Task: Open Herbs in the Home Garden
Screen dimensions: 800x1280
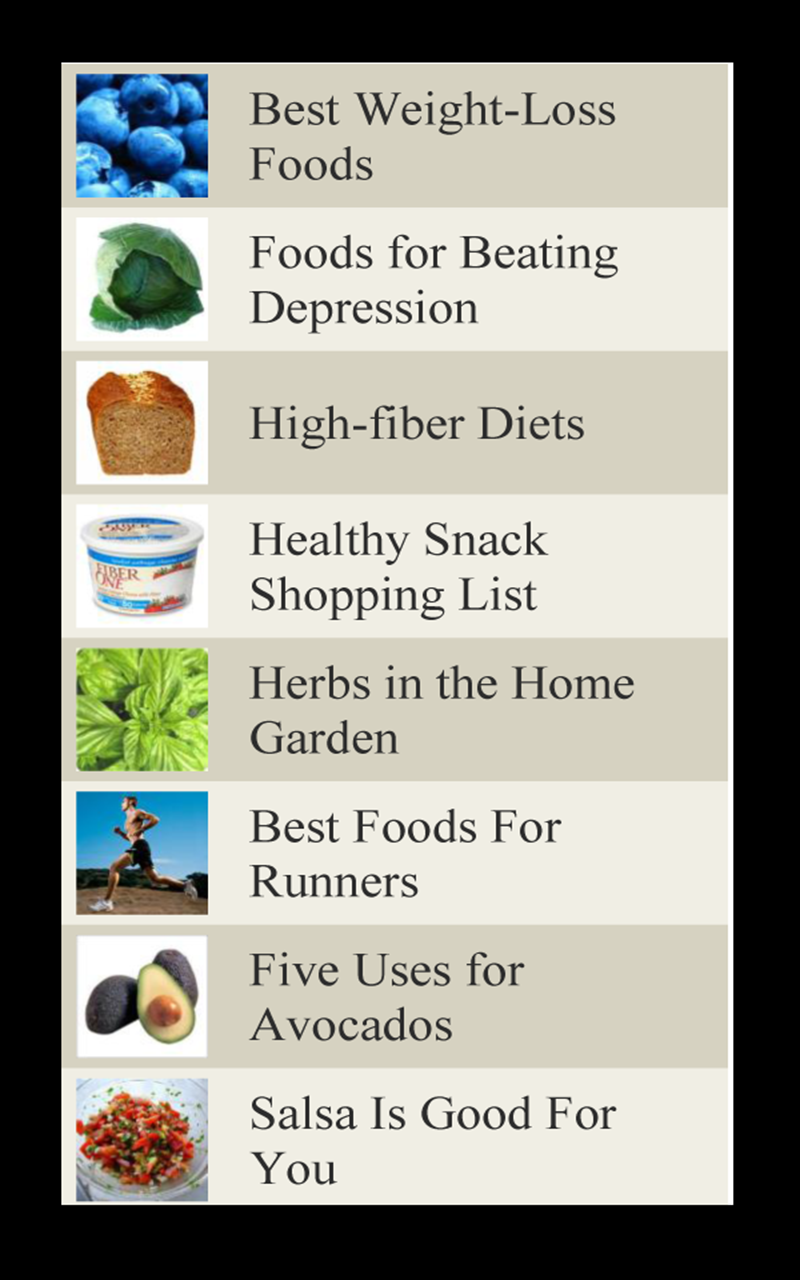Action: [x=442, y=707]
